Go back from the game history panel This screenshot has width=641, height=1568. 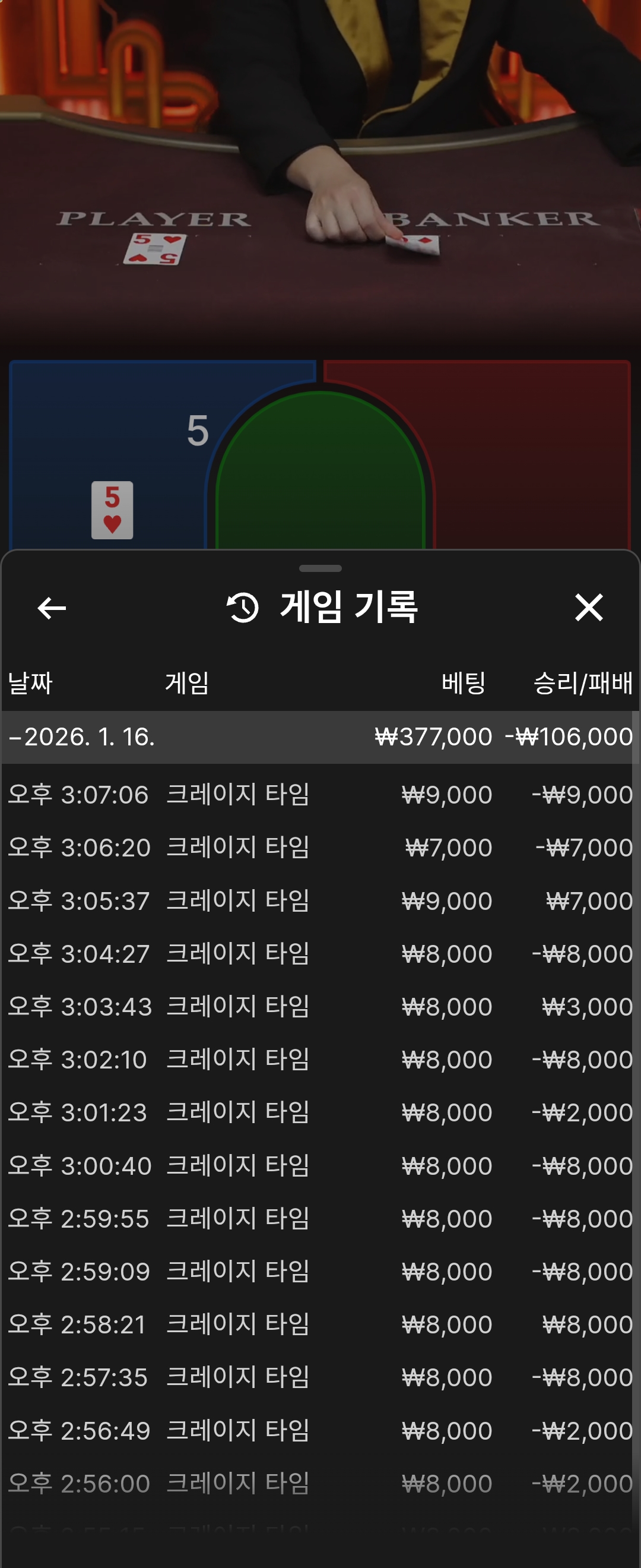click(x=52, y=608)
